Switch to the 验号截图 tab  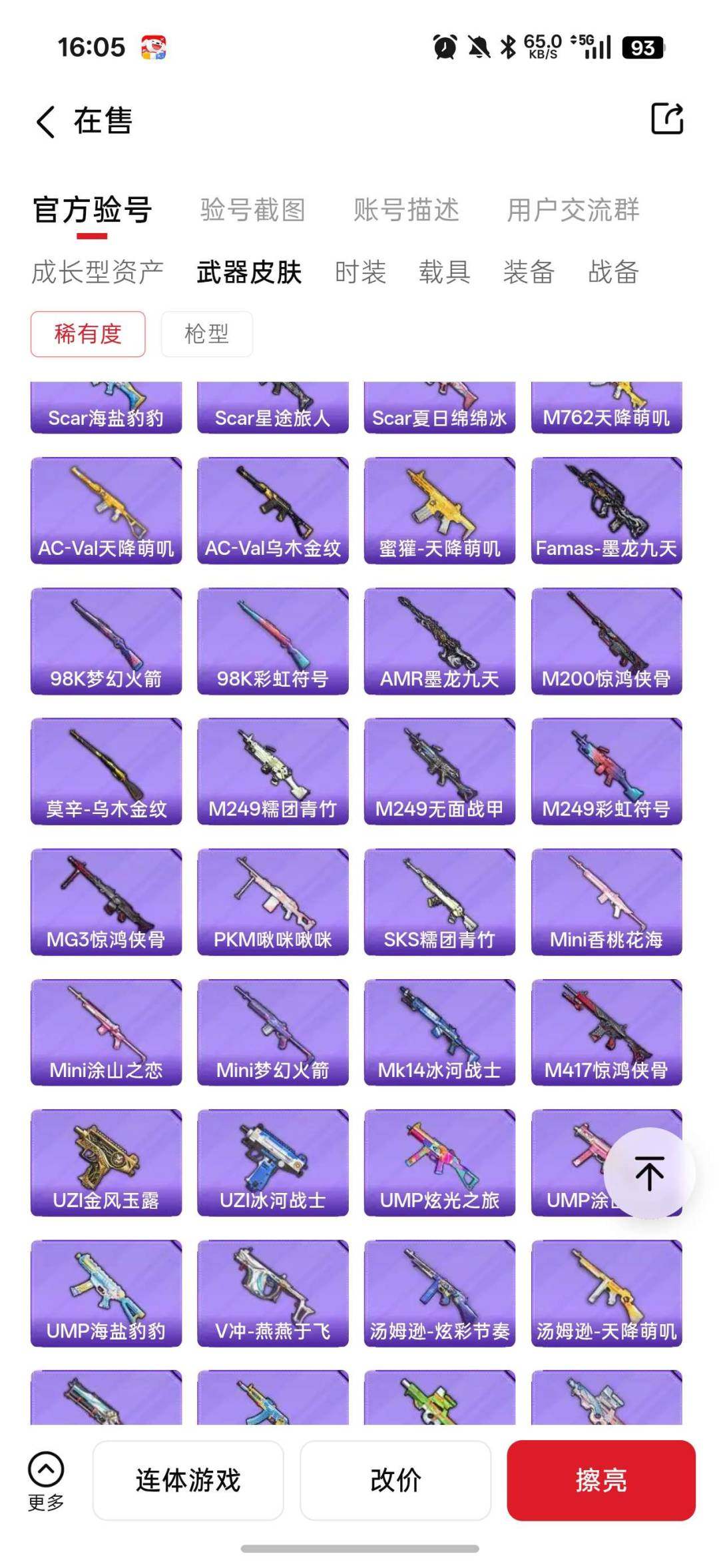[253, 210]
